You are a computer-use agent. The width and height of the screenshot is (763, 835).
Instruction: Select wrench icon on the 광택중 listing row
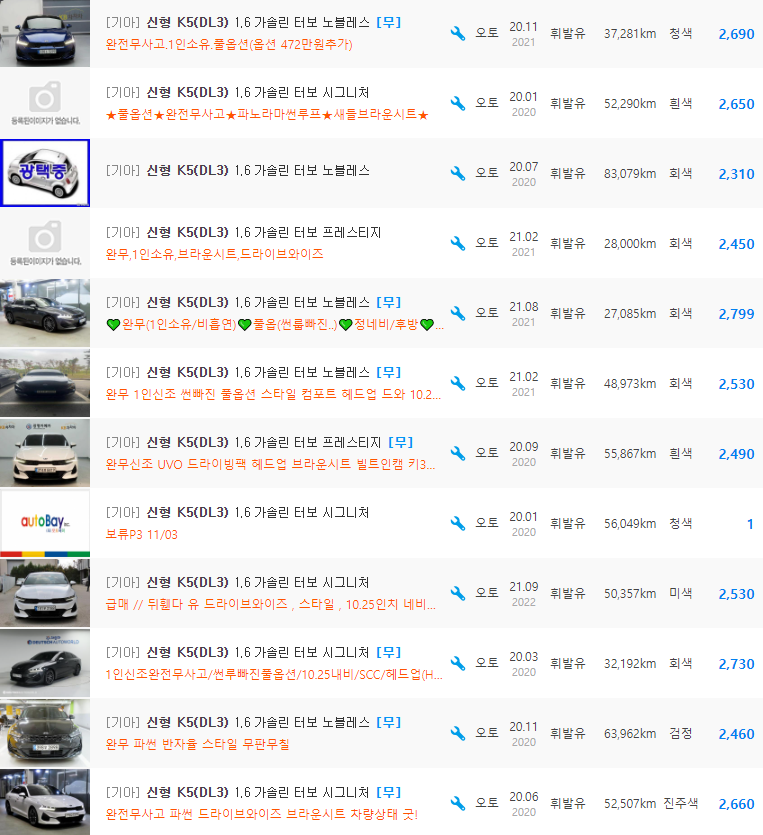click(458, 173)
